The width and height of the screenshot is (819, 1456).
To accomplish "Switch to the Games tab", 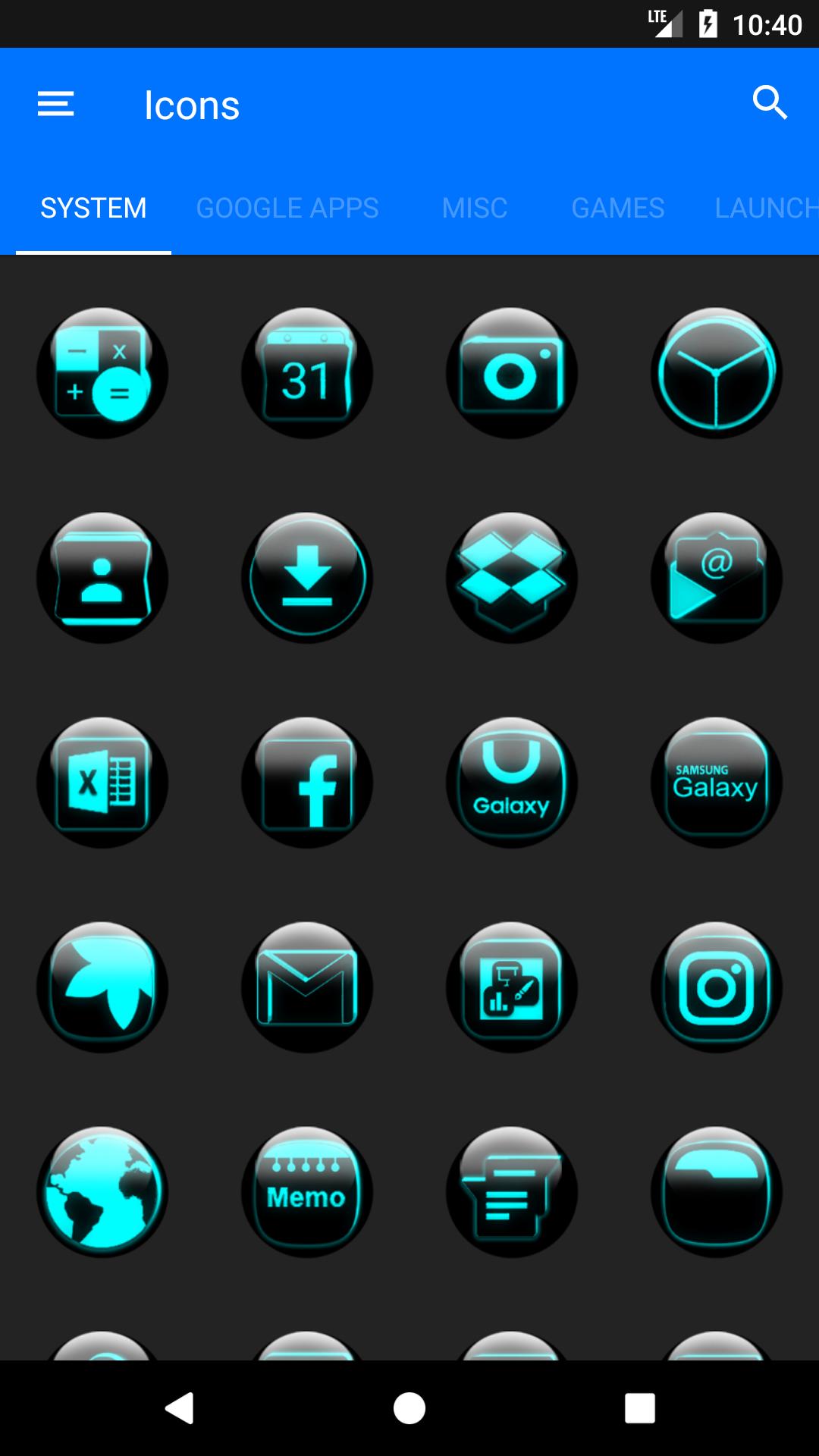I will (x=618, y=208).
